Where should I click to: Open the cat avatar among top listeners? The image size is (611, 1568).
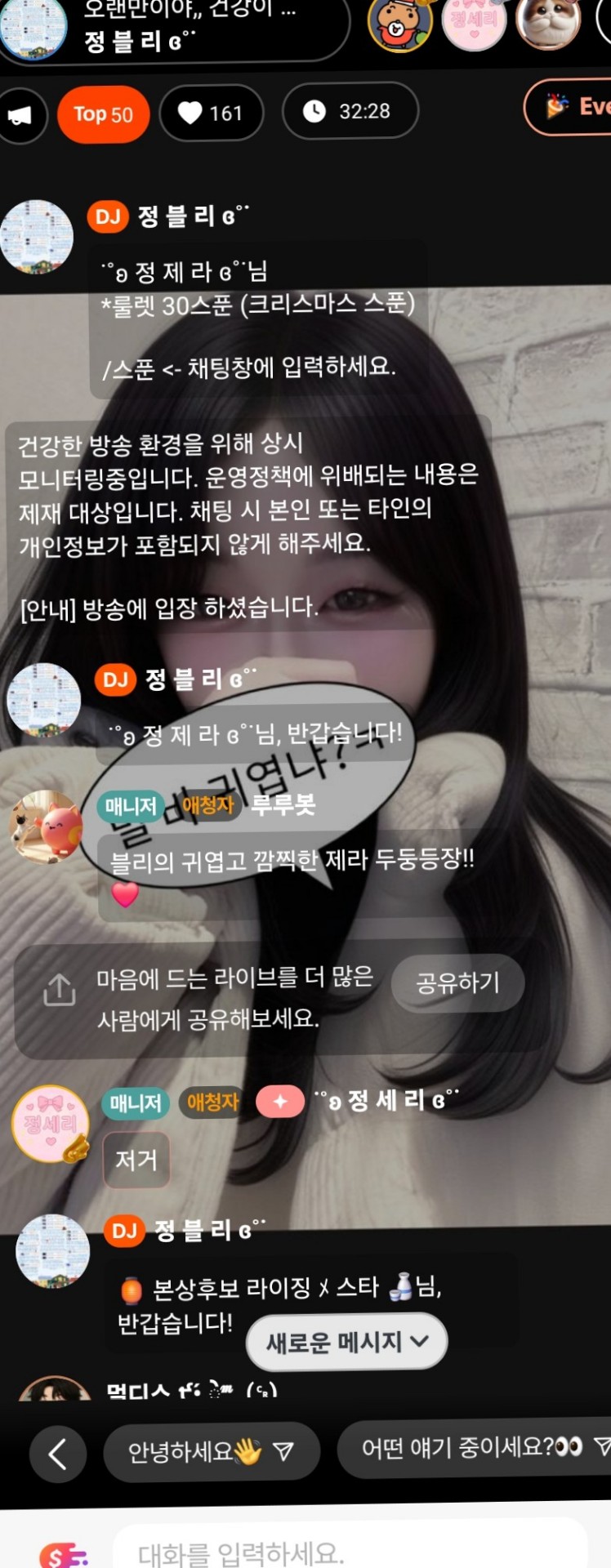coord(546,23)
